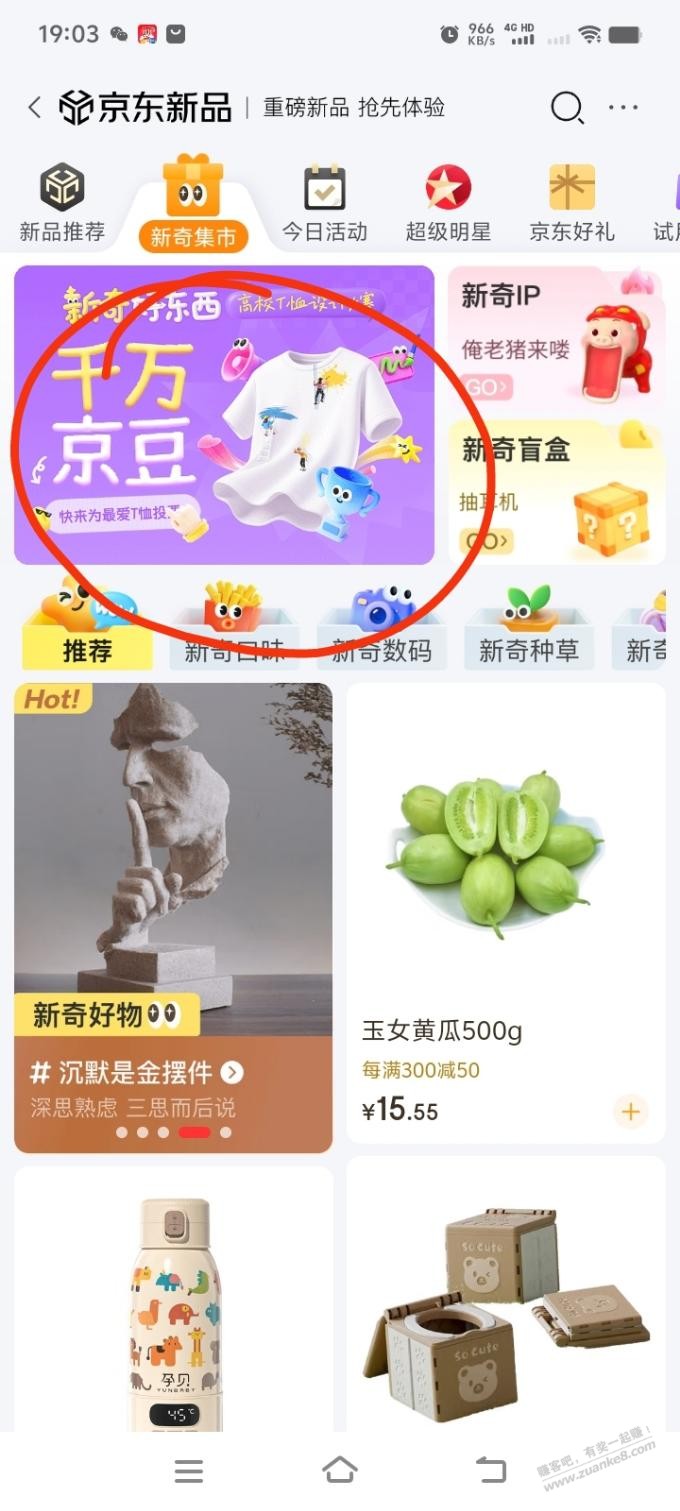This screenshot has height=1511, width=680.
Task: Open the search icon in the header
Action: pyautogui.click(x=566, y=108)
